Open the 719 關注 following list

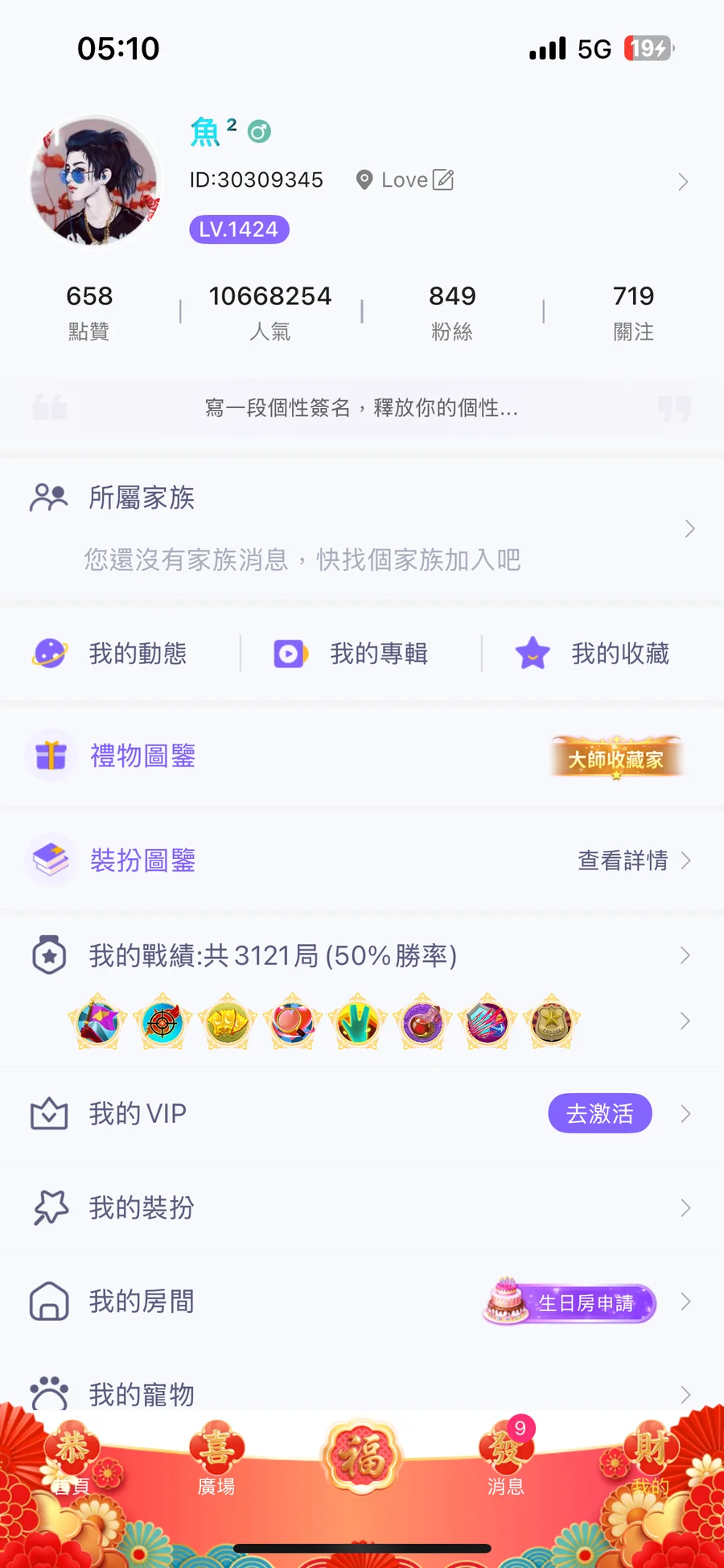click(x=633, y=312)
